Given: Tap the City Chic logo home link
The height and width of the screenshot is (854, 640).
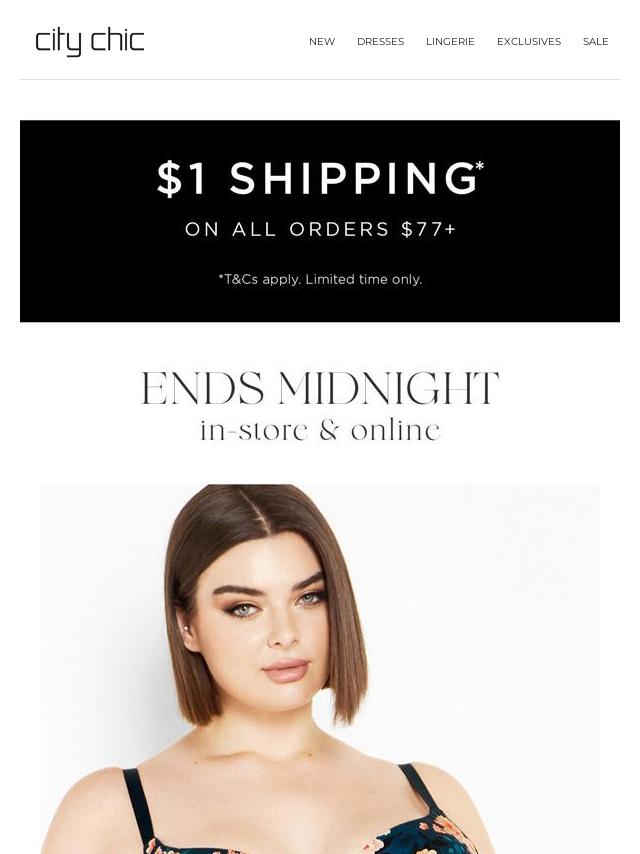Looking at the screenshot, I should (x=90, y=41).
